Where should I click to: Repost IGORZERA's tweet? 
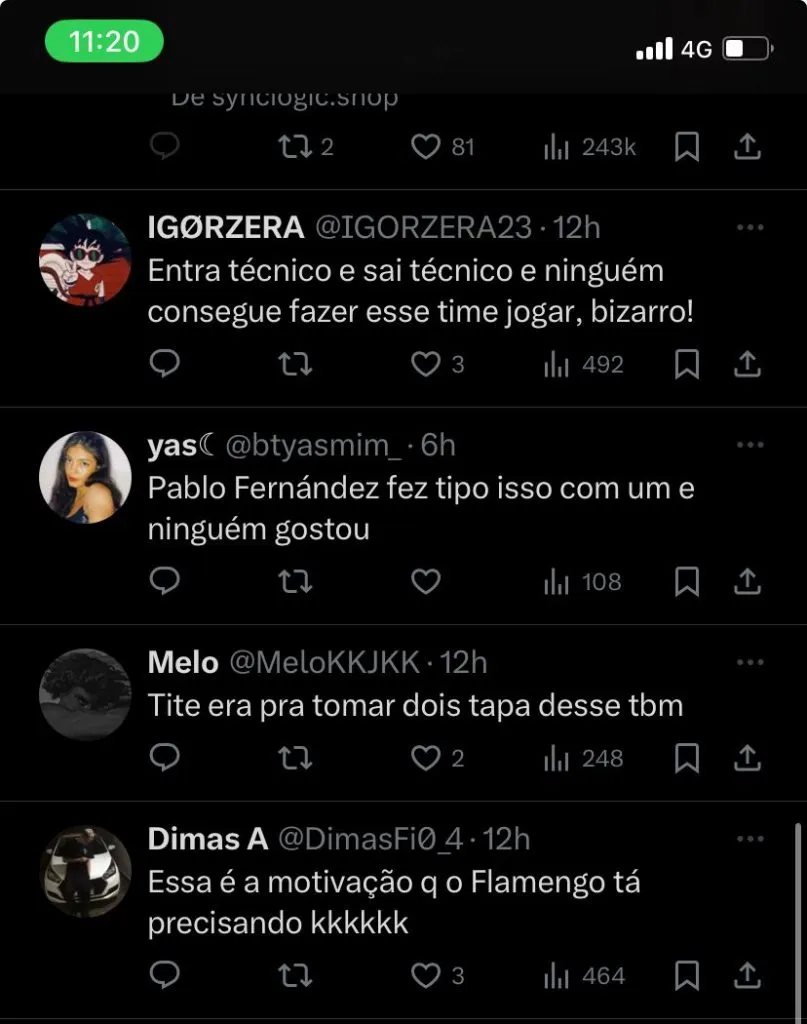pos(295,365)
